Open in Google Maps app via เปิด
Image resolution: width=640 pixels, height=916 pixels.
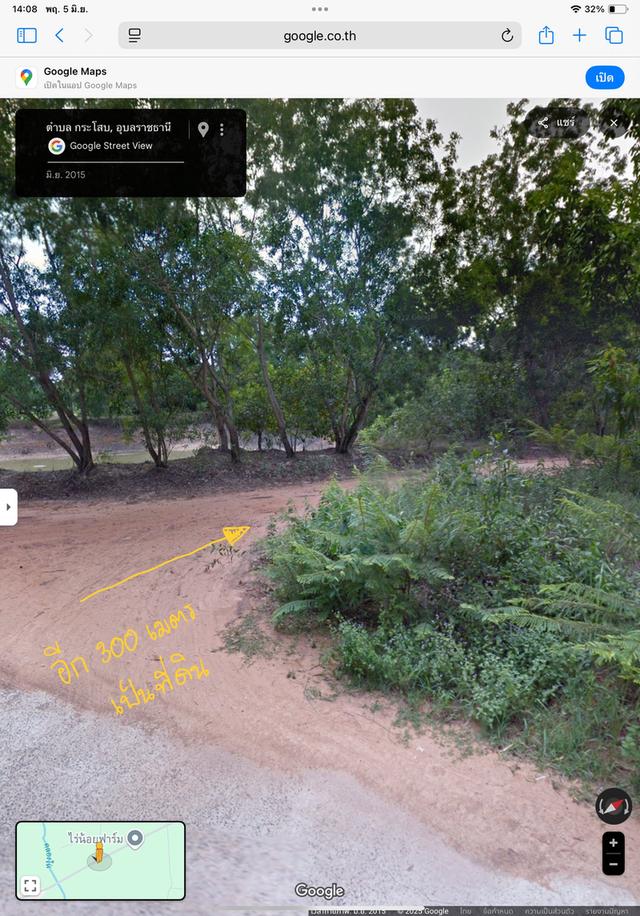point(604,78)
